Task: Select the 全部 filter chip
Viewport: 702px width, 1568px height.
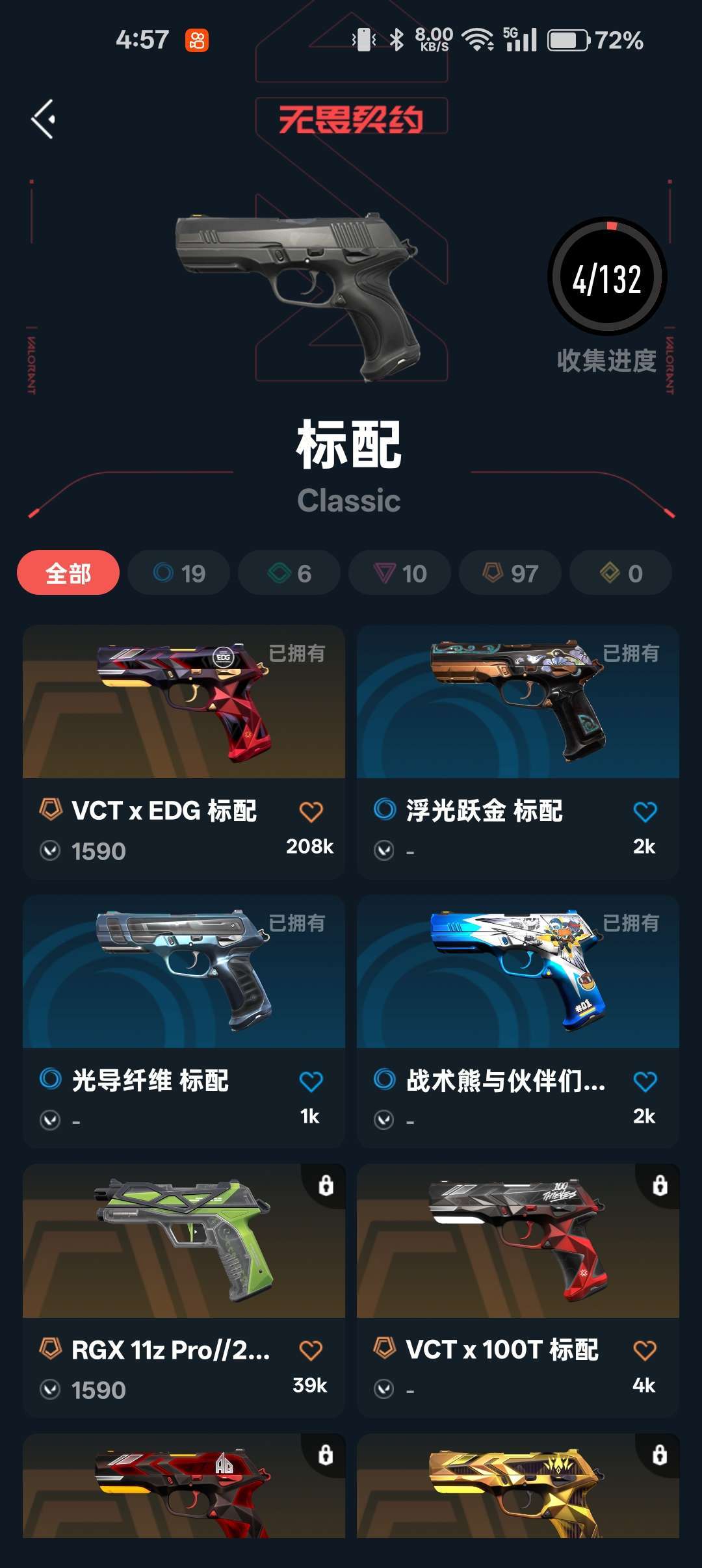Action: (x=68, y=573)
